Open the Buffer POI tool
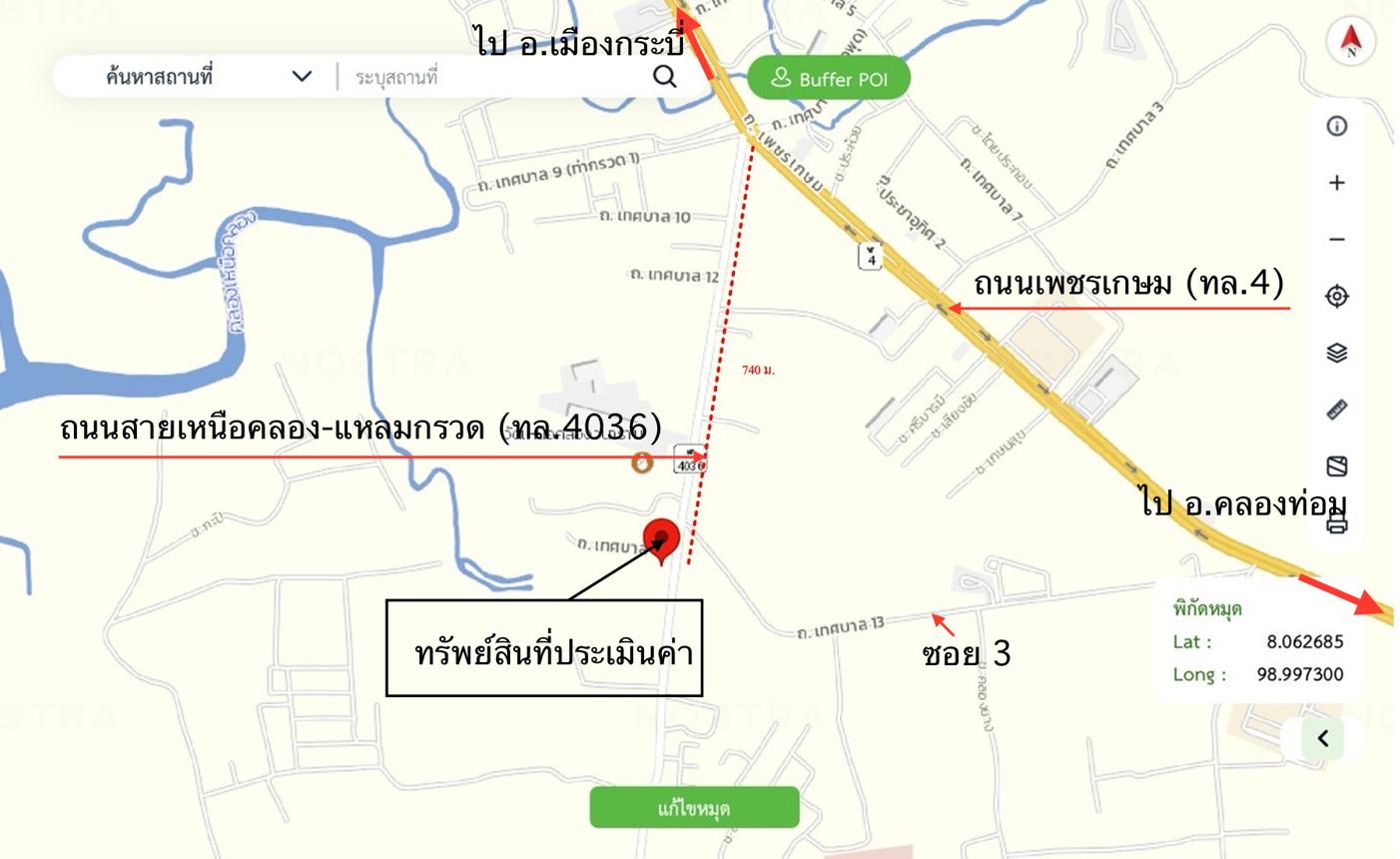 (x=829, y=79)
